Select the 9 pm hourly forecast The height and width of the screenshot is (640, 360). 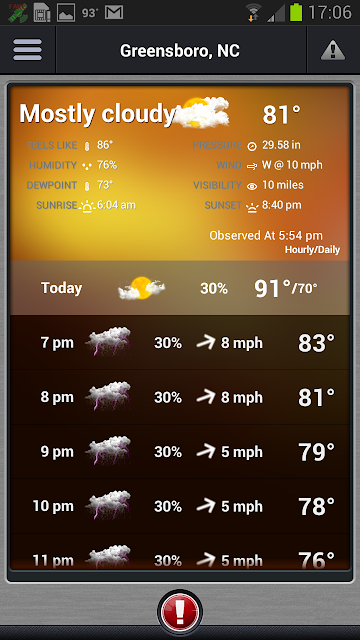tap(180, 451)
